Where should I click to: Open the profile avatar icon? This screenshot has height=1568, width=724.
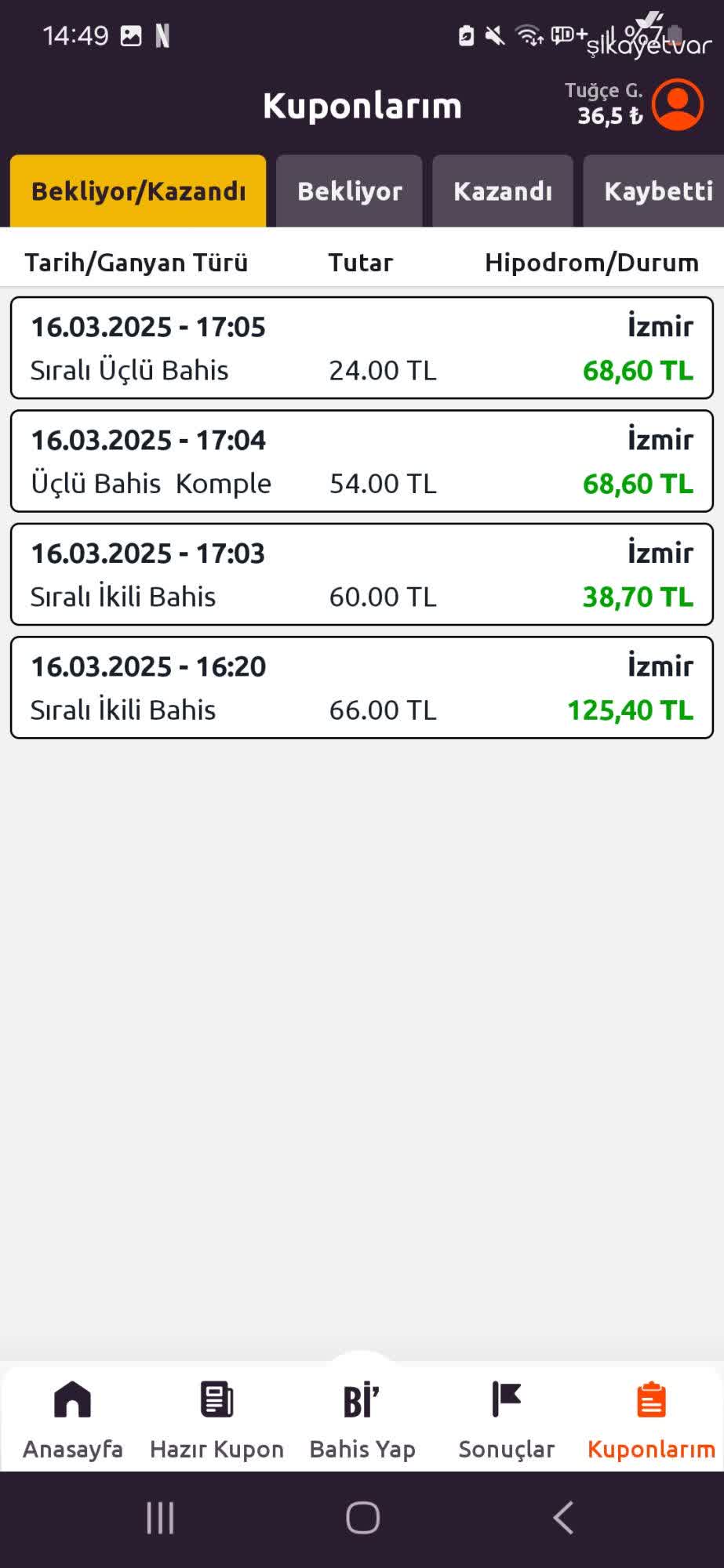point(678,104)
